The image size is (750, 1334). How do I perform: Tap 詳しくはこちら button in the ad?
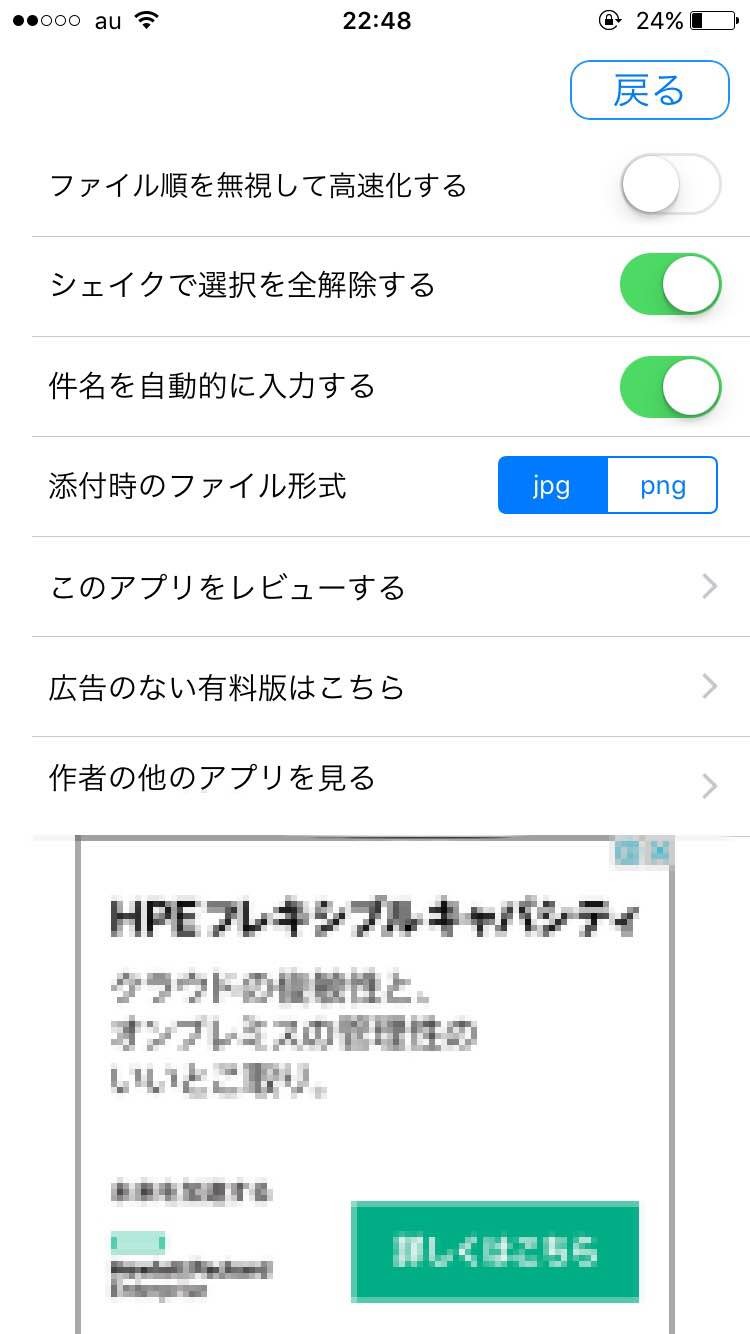tap(495, 1251)
